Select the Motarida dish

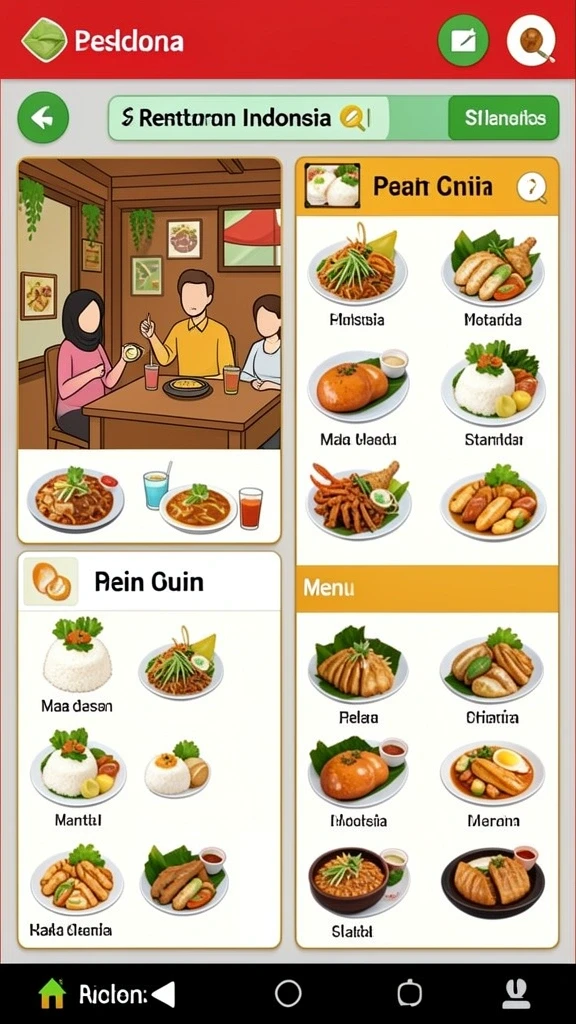(493, 277)
